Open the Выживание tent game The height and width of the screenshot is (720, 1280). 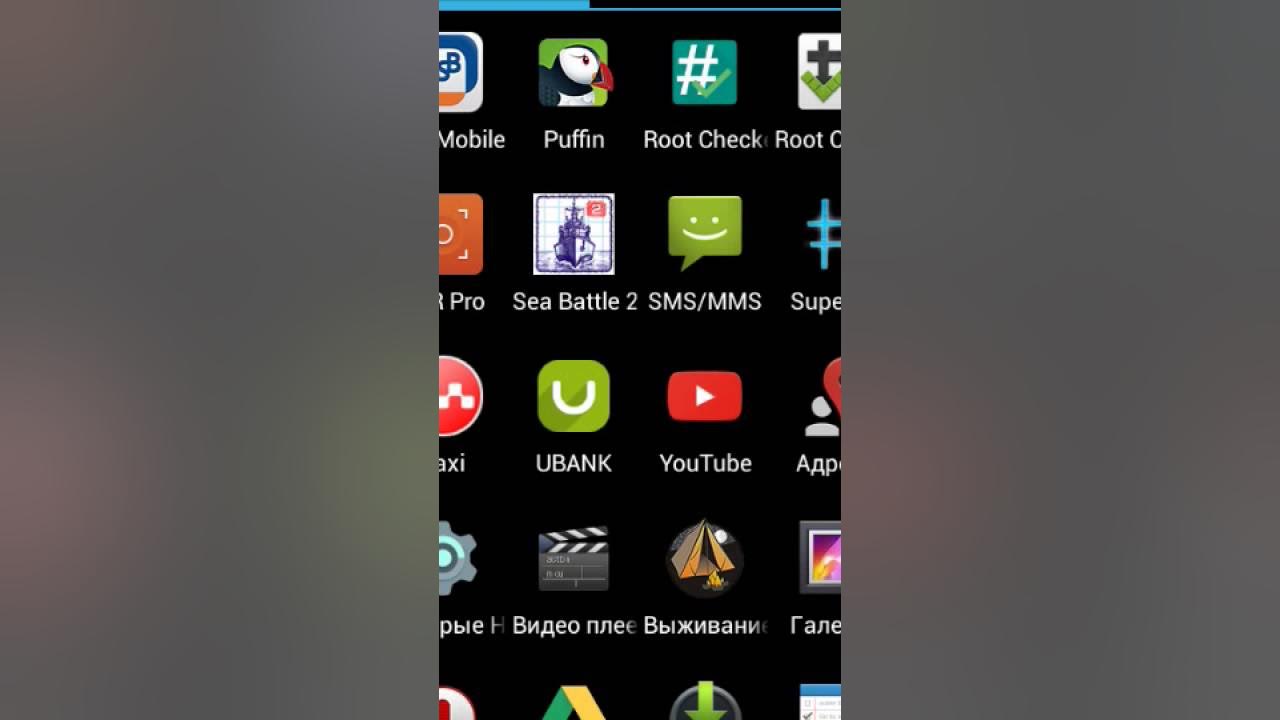[704, 559]
